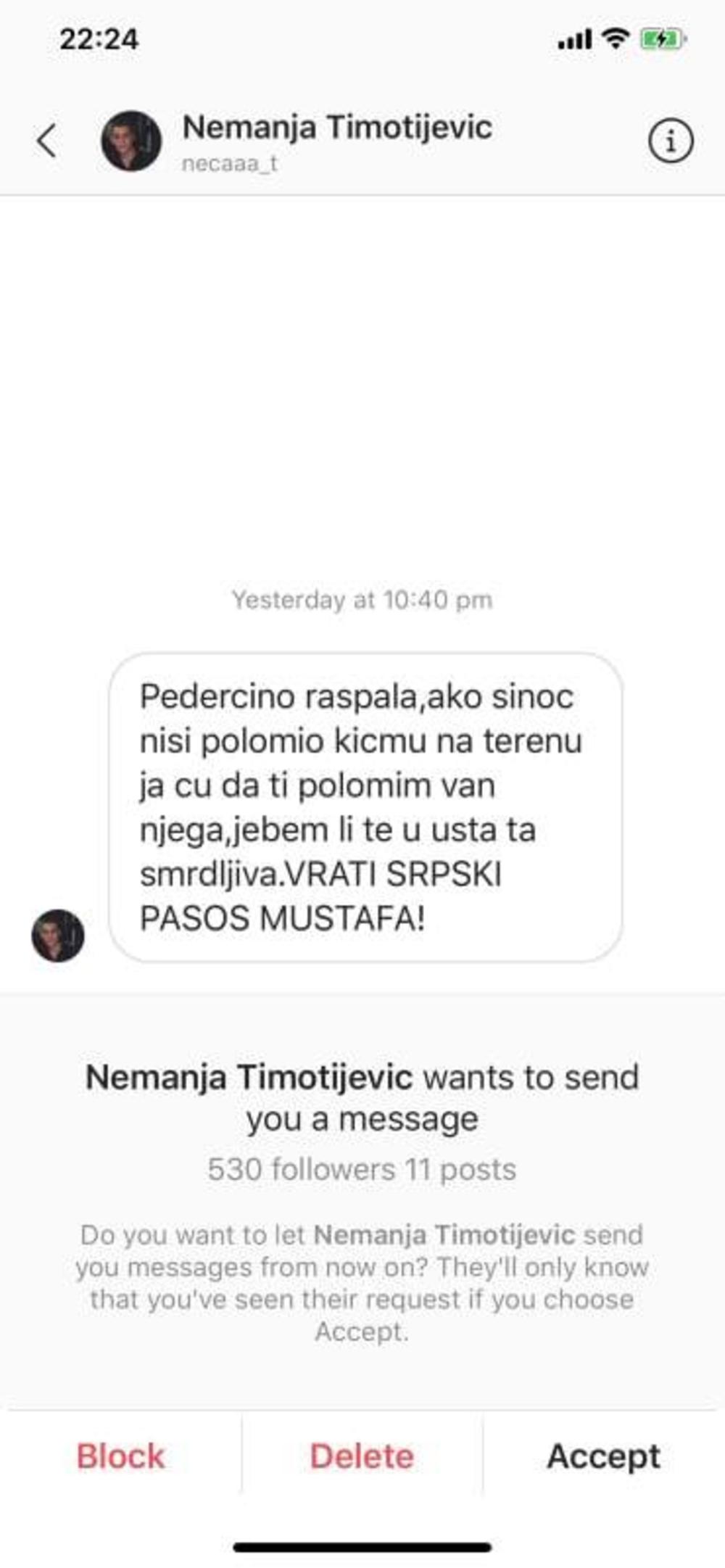Delete this message request
Image resolution: width=725 pixels, height=1568 pixels.
362,1456
